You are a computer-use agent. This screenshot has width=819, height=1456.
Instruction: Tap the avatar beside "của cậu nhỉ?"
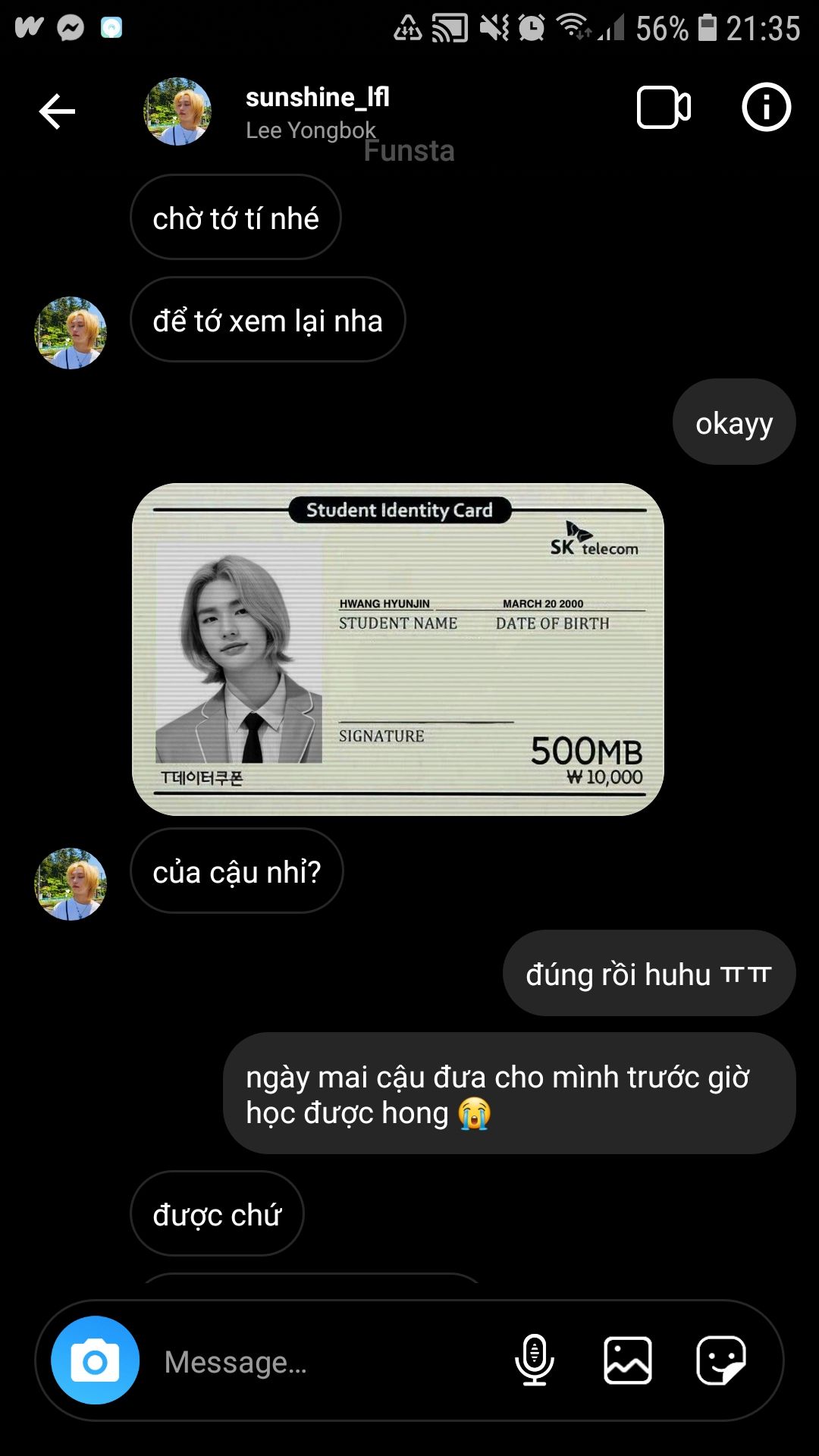point(71,884)
